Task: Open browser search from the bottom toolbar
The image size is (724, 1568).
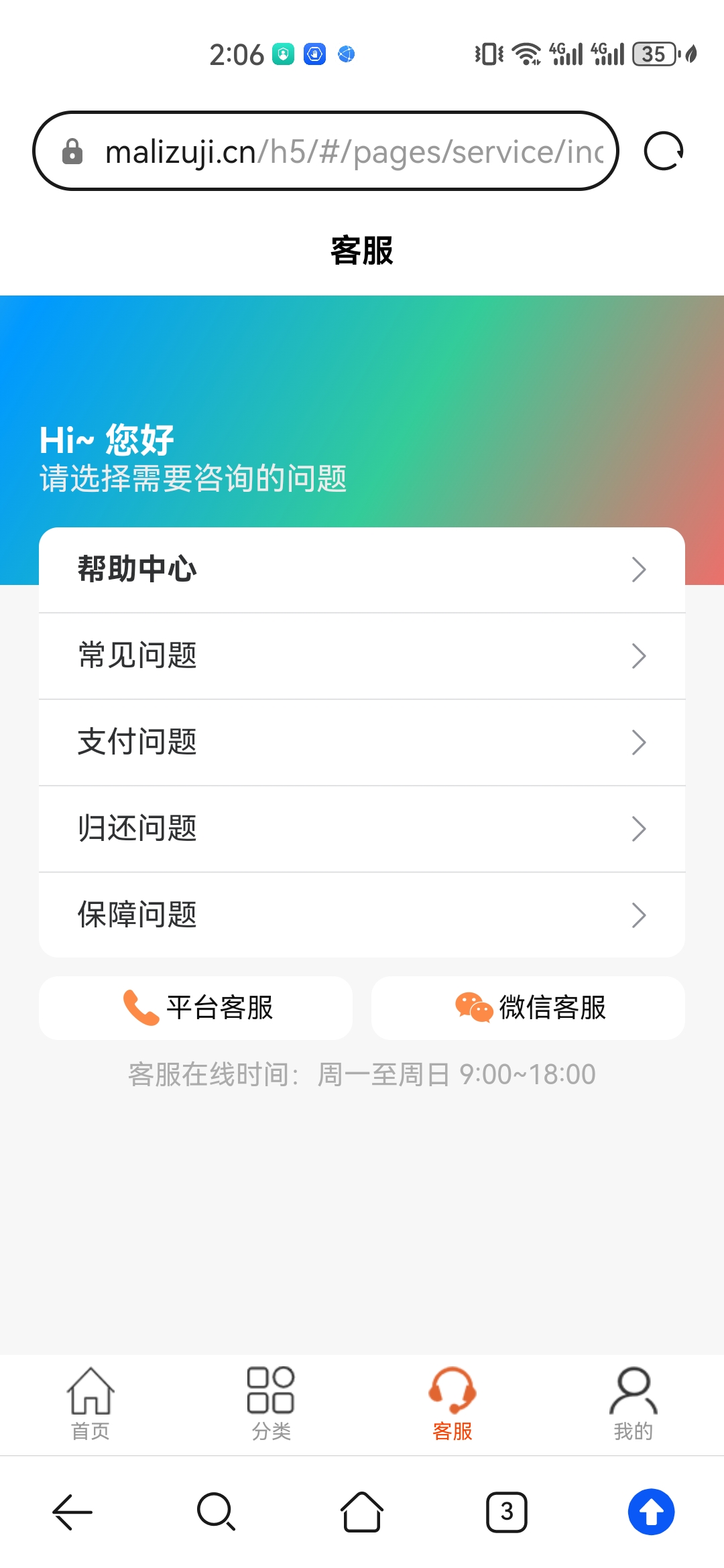Action: [x=217, y=1512]
